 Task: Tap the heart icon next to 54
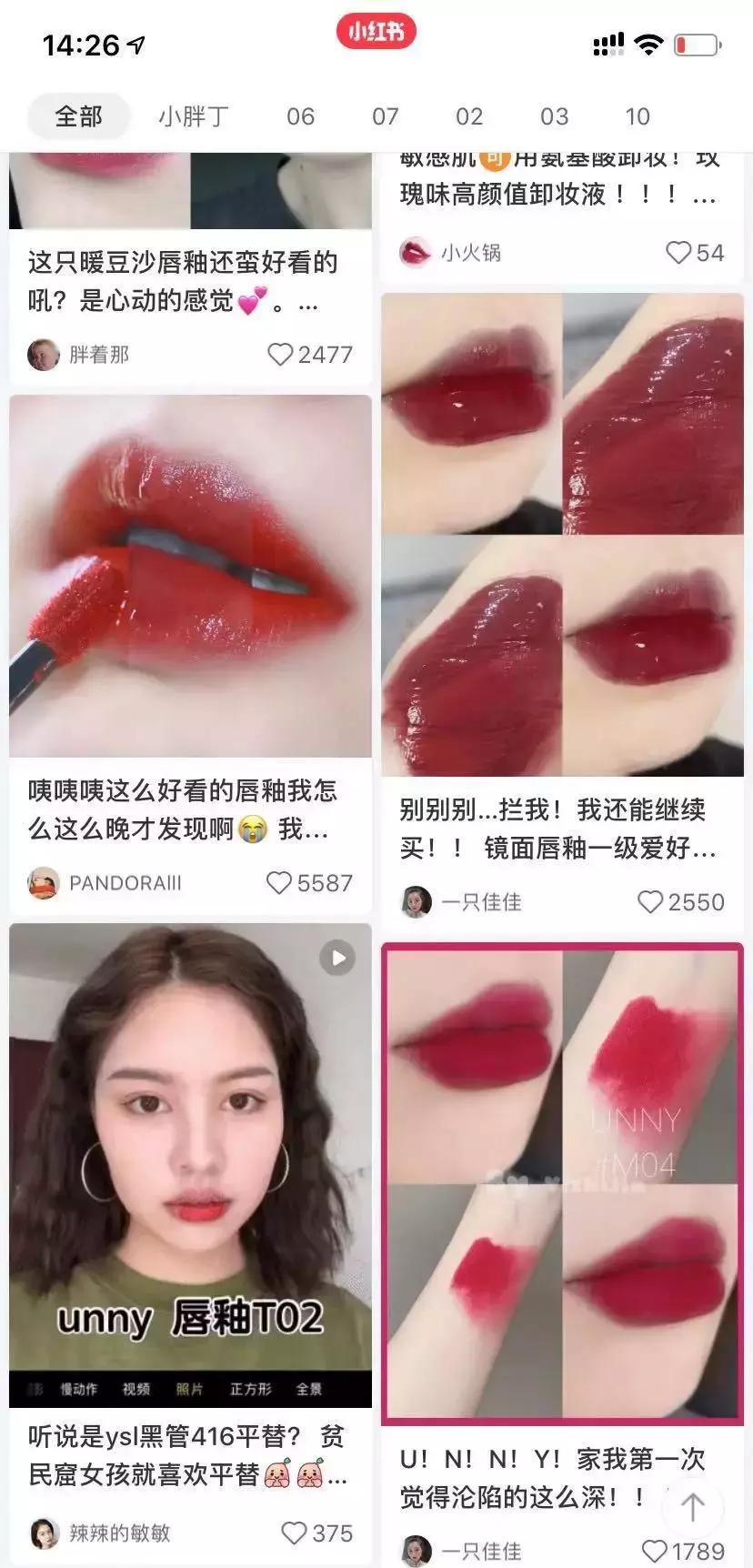click(x=677, y=251)
